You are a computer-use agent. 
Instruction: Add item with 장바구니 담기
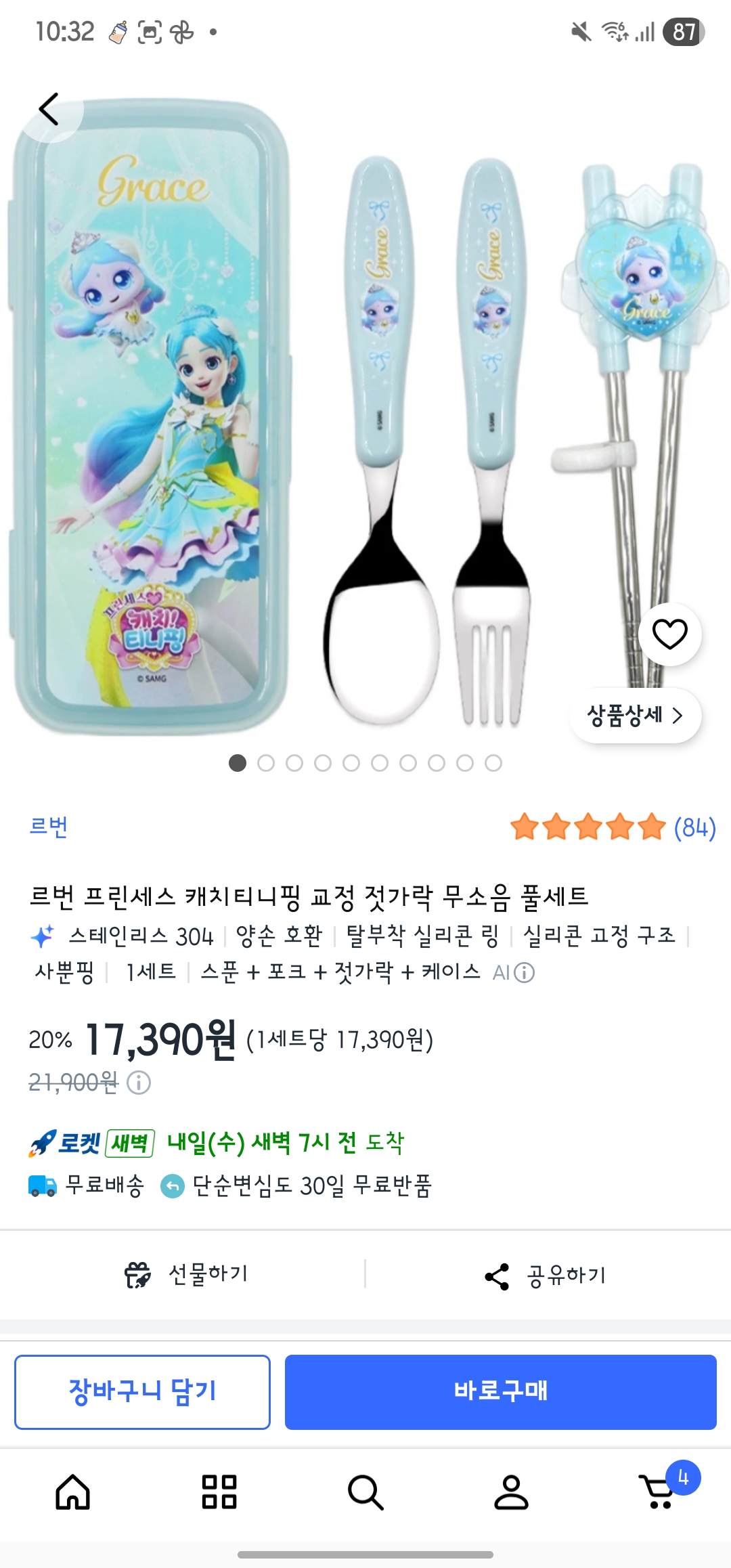tap(142, 1392)
